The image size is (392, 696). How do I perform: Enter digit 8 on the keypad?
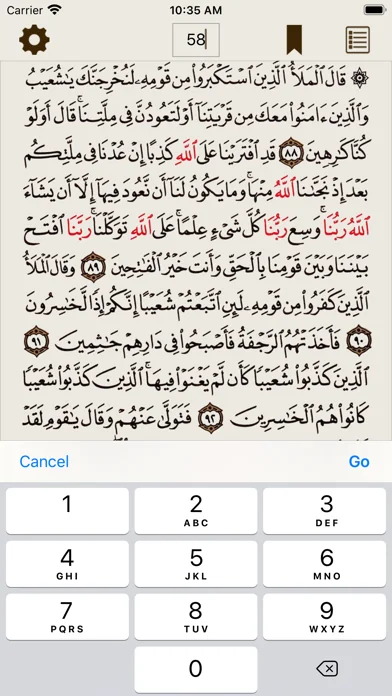coord(196,617)
